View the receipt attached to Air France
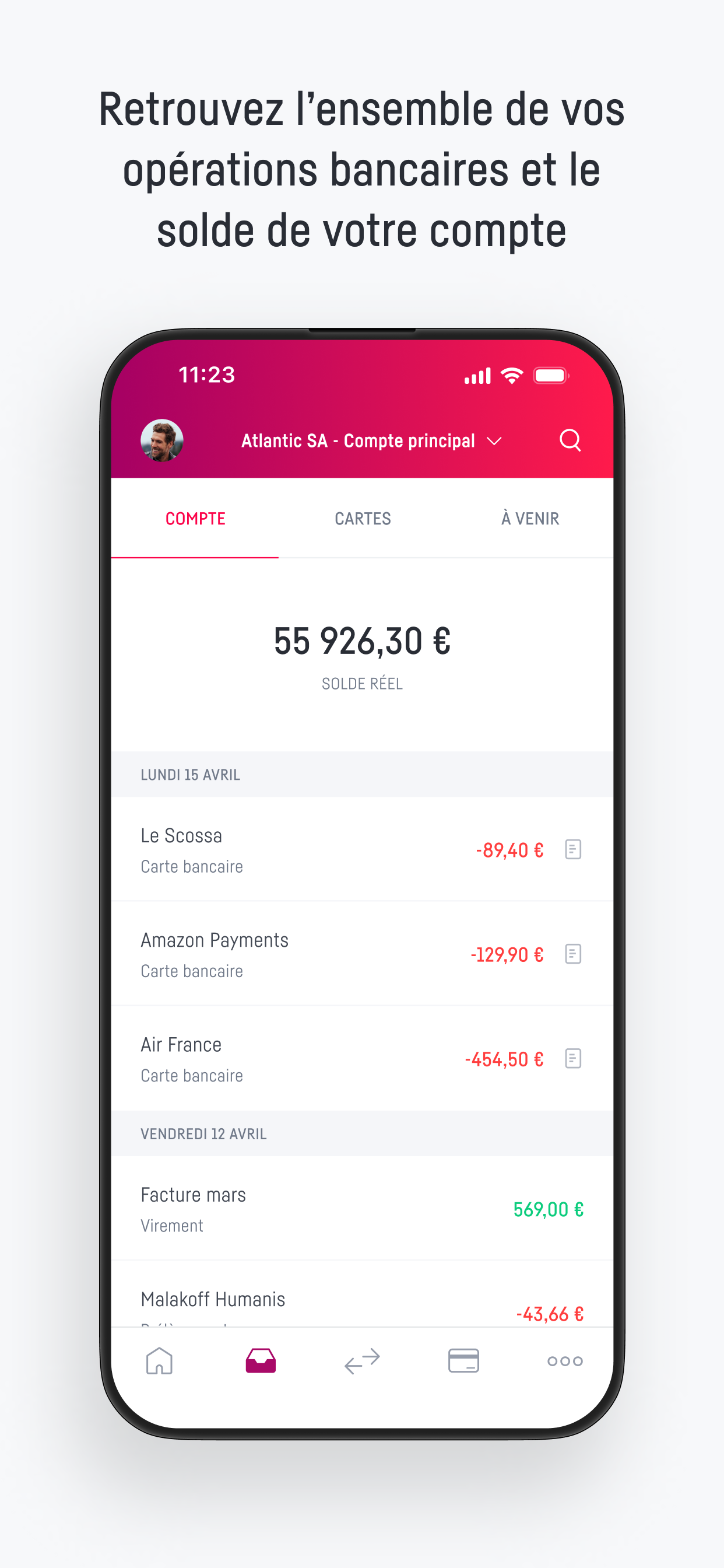 pos(572,1059)
